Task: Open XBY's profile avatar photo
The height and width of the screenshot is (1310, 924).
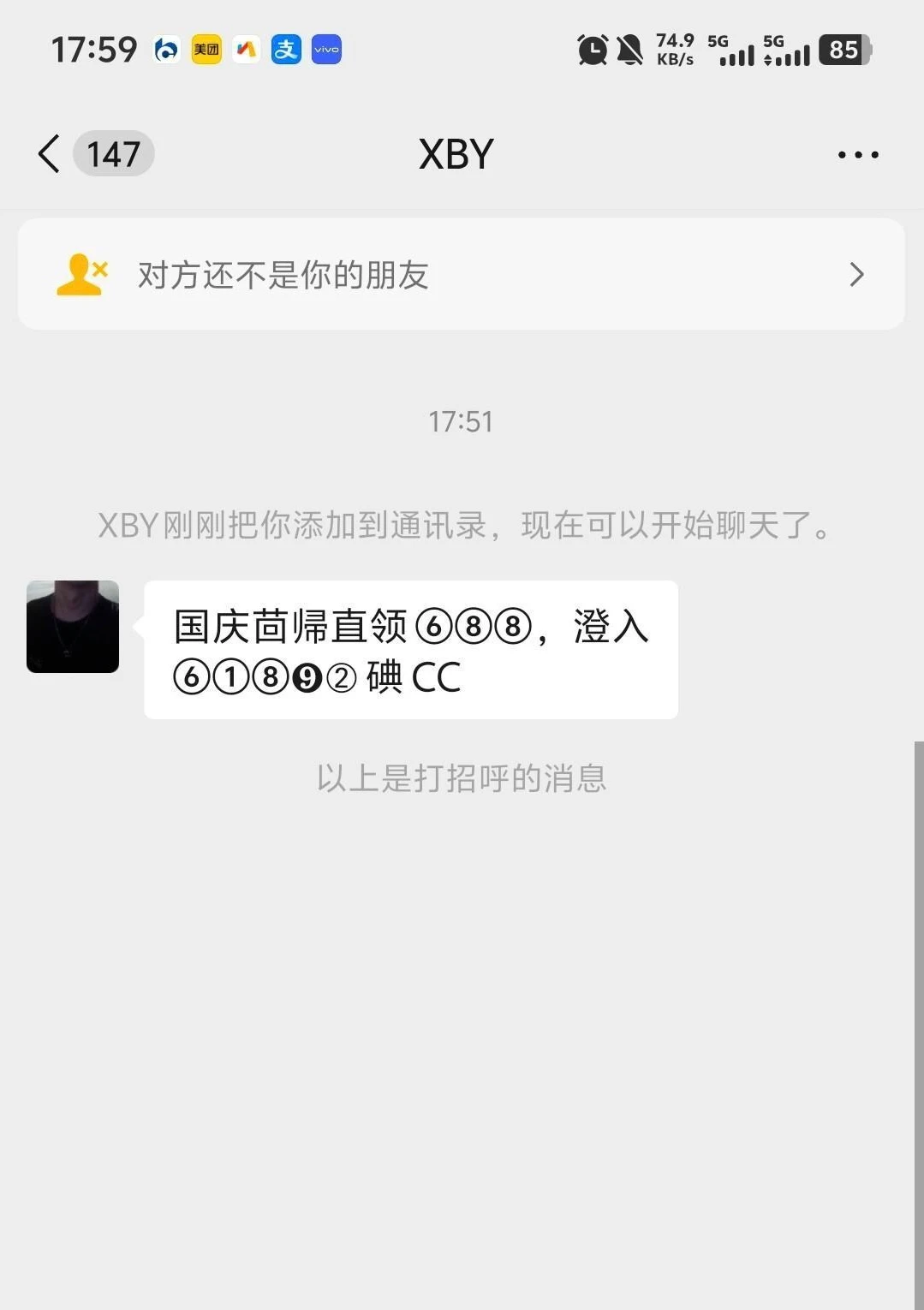Action: pyautogui.click(x=73, y=627)
